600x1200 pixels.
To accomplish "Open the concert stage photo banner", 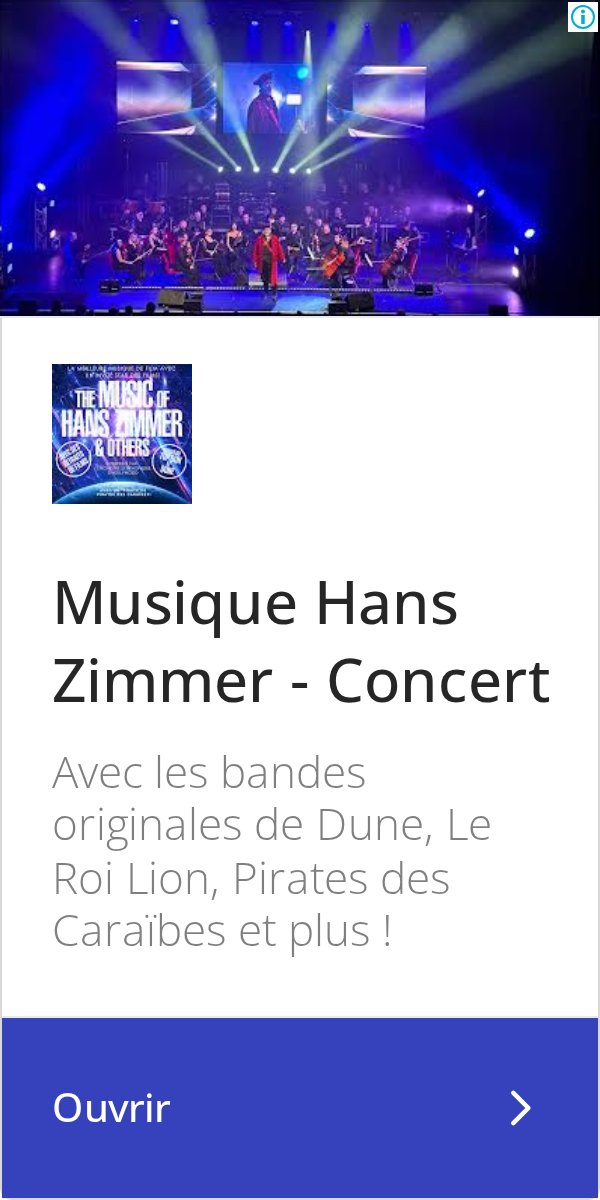I will (x=300, y=158).
